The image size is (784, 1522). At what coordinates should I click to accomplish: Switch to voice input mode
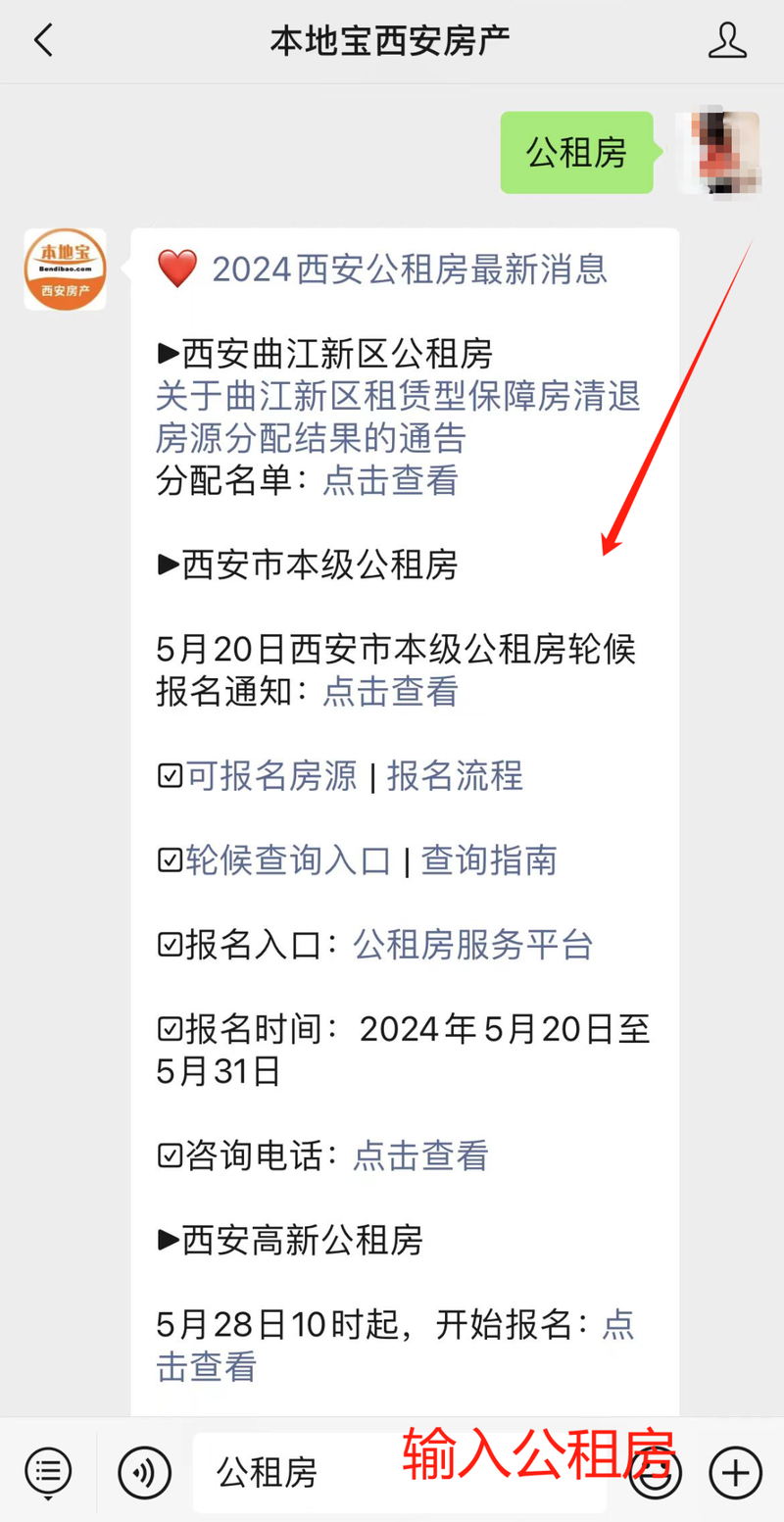[x=145, y=1472]
